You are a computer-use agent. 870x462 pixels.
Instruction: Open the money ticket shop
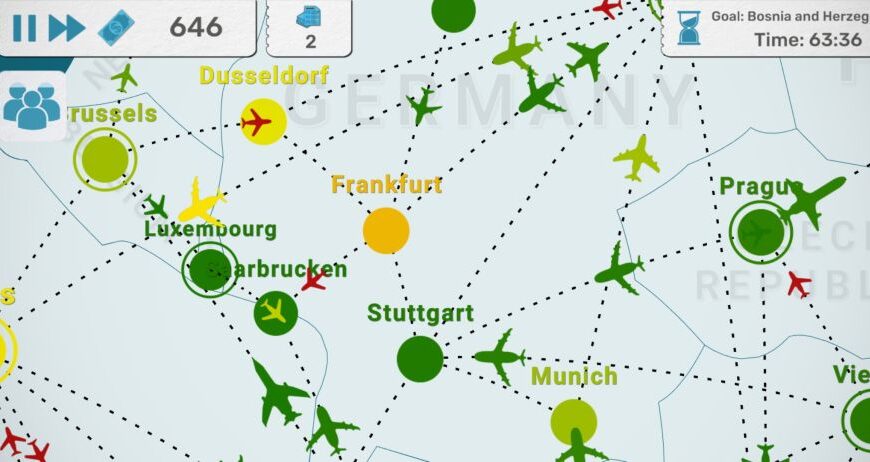pyautogui.click(x=116, y=28)
